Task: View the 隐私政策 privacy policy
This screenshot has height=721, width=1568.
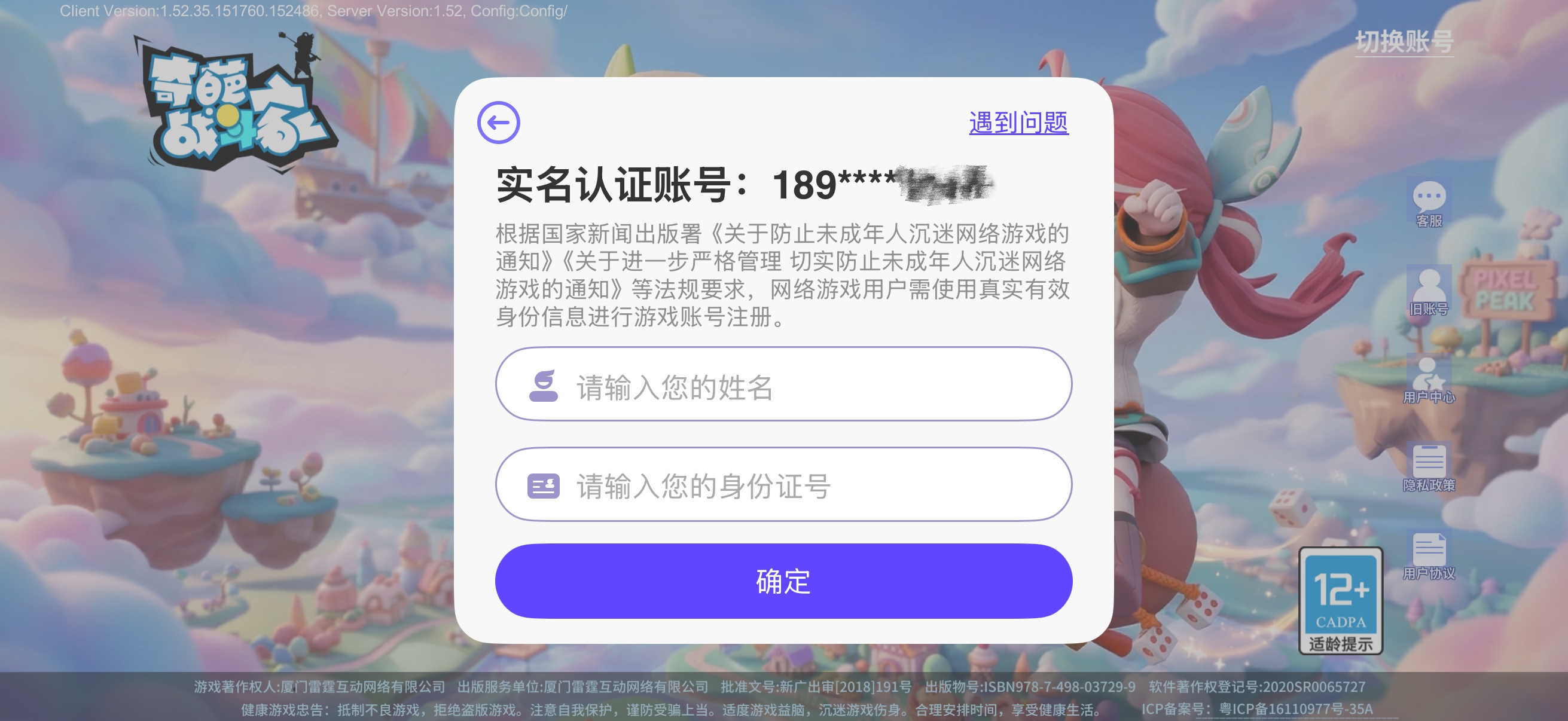Action: (1429, 469)
